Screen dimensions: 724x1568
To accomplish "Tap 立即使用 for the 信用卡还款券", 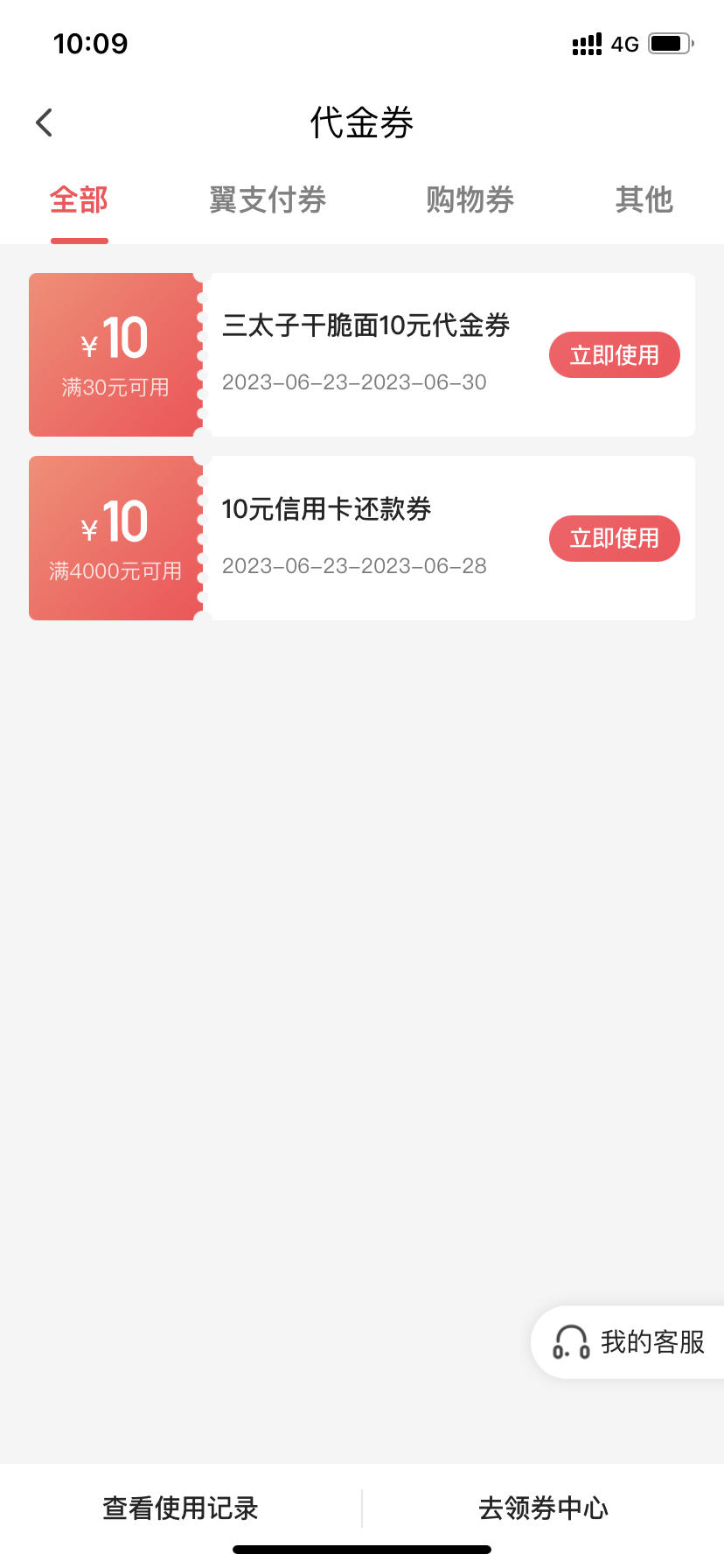I will coord(614,538).
